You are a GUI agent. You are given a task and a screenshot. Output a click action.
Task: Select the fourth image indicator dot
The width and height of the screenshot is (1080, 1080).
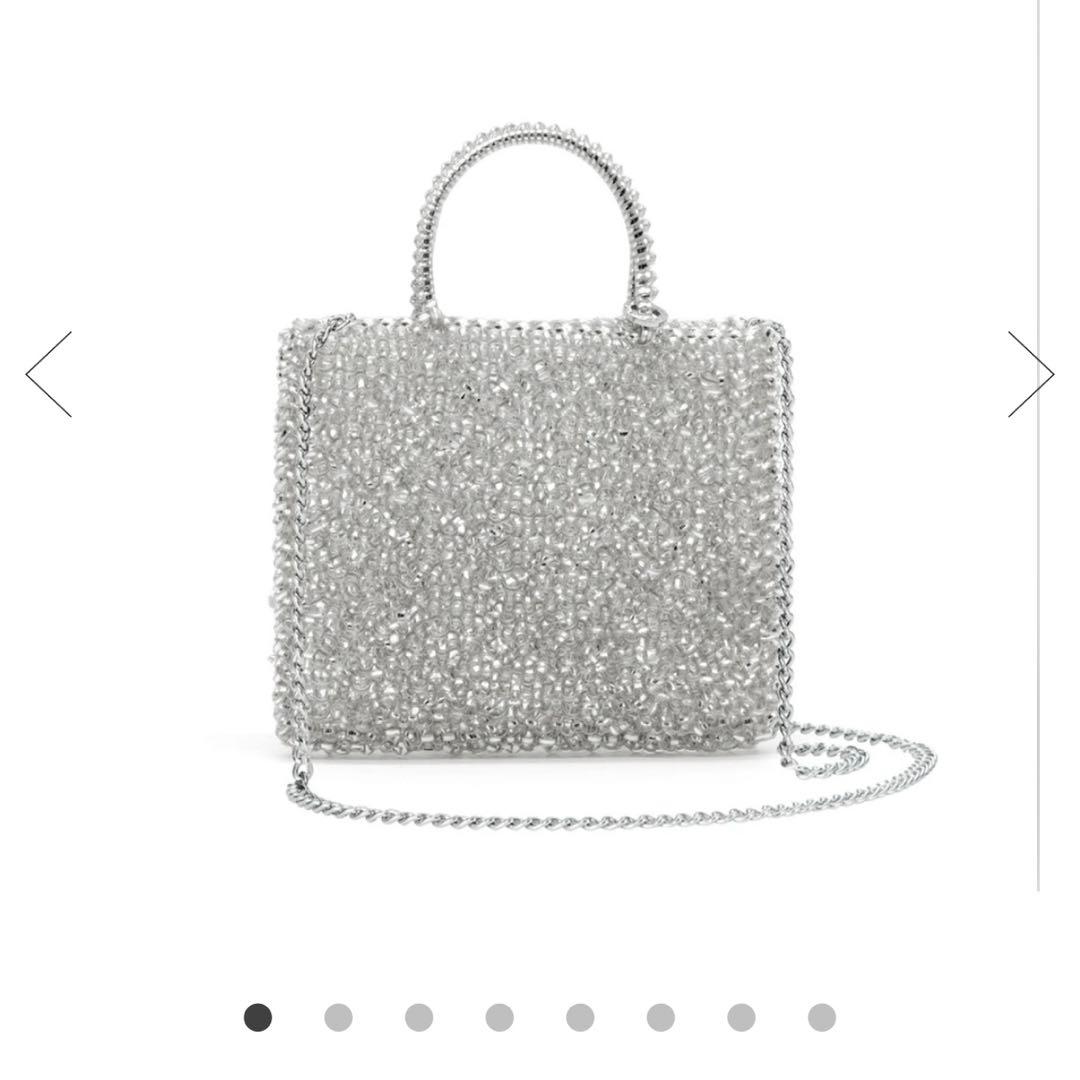(x=499, y=1018)
